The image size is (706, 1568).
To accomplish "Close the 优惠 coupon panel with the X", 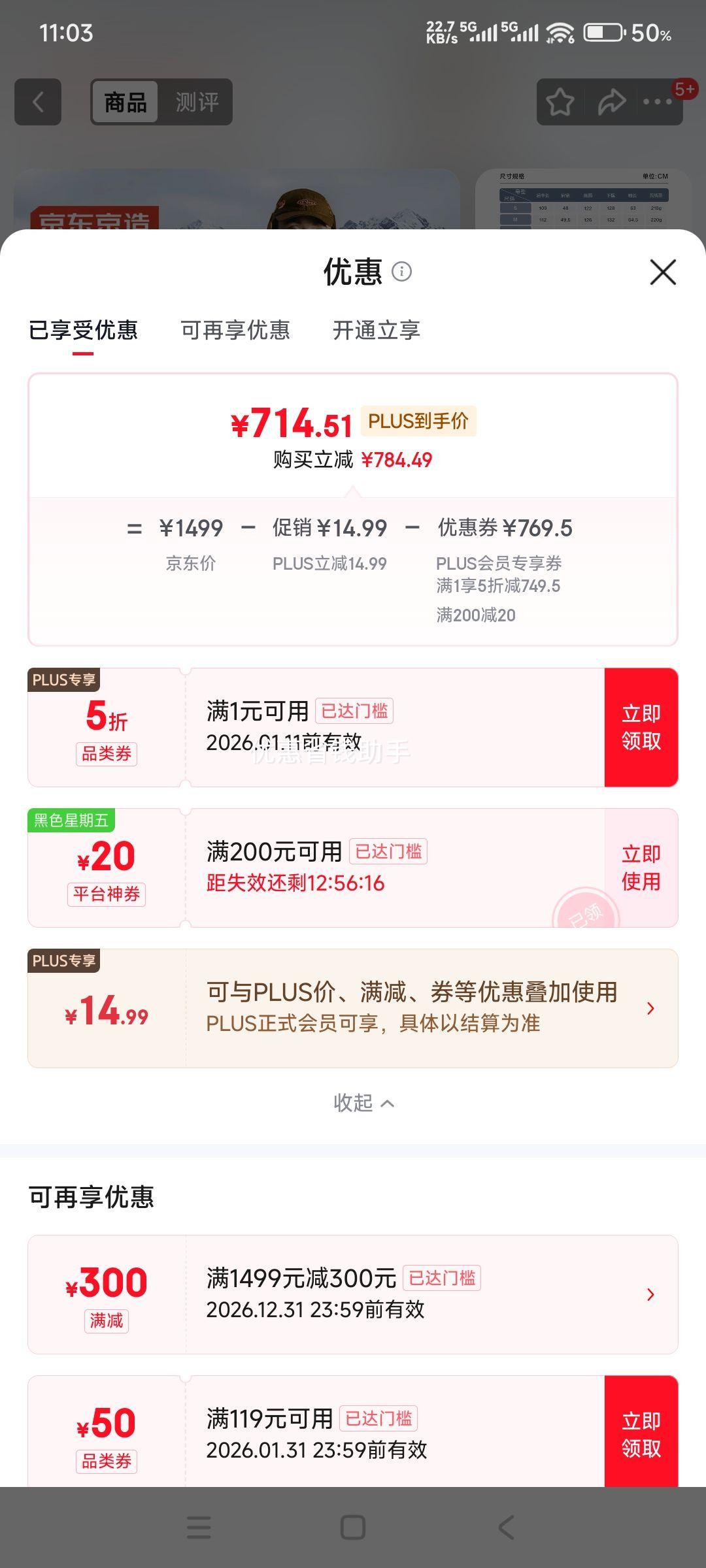I will tap(662, 272).
